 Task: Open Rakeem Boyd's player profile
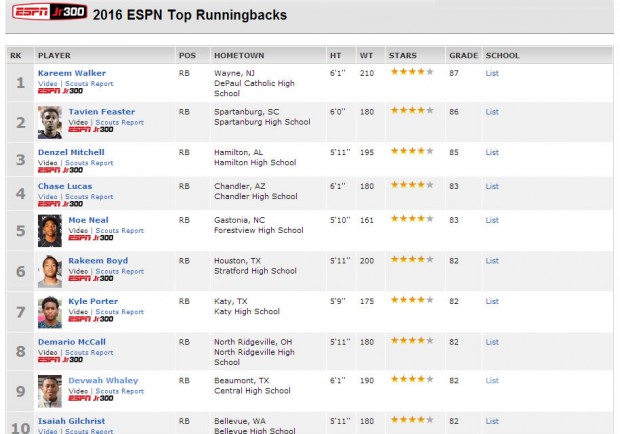point(98,260)
